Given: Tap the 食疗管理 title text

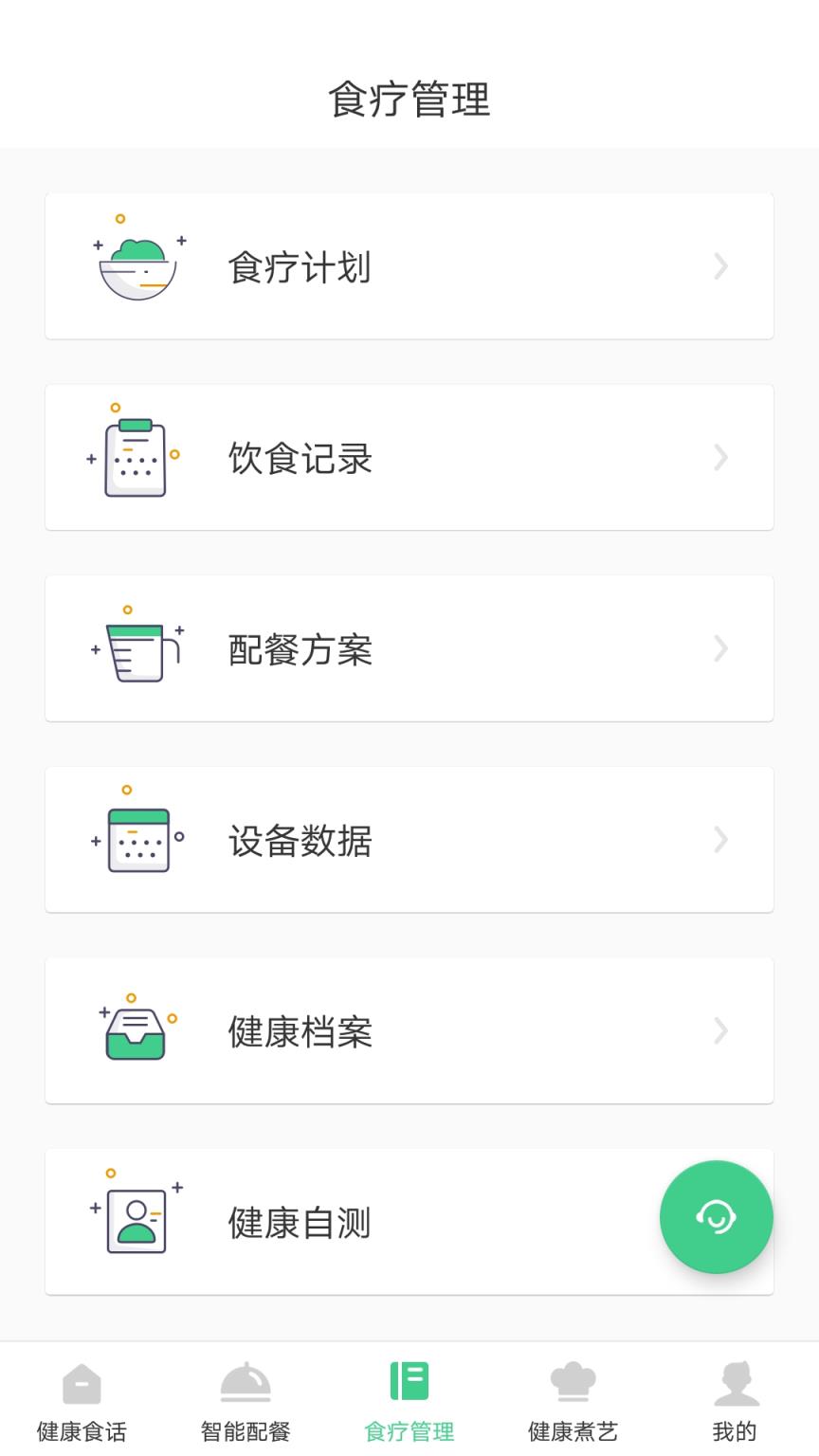Looking at the screenshot, I should click(x=409, y=99).
